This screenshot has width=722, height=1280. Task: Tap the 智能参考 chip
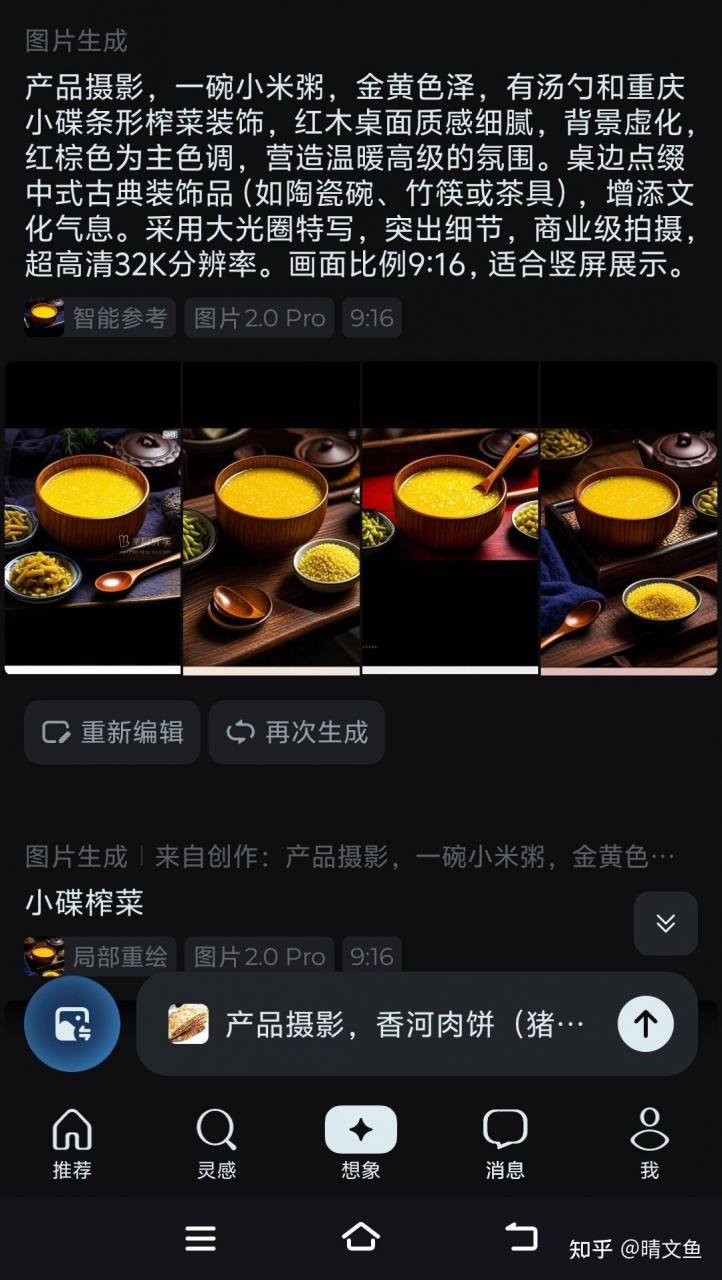pos(100,318)
